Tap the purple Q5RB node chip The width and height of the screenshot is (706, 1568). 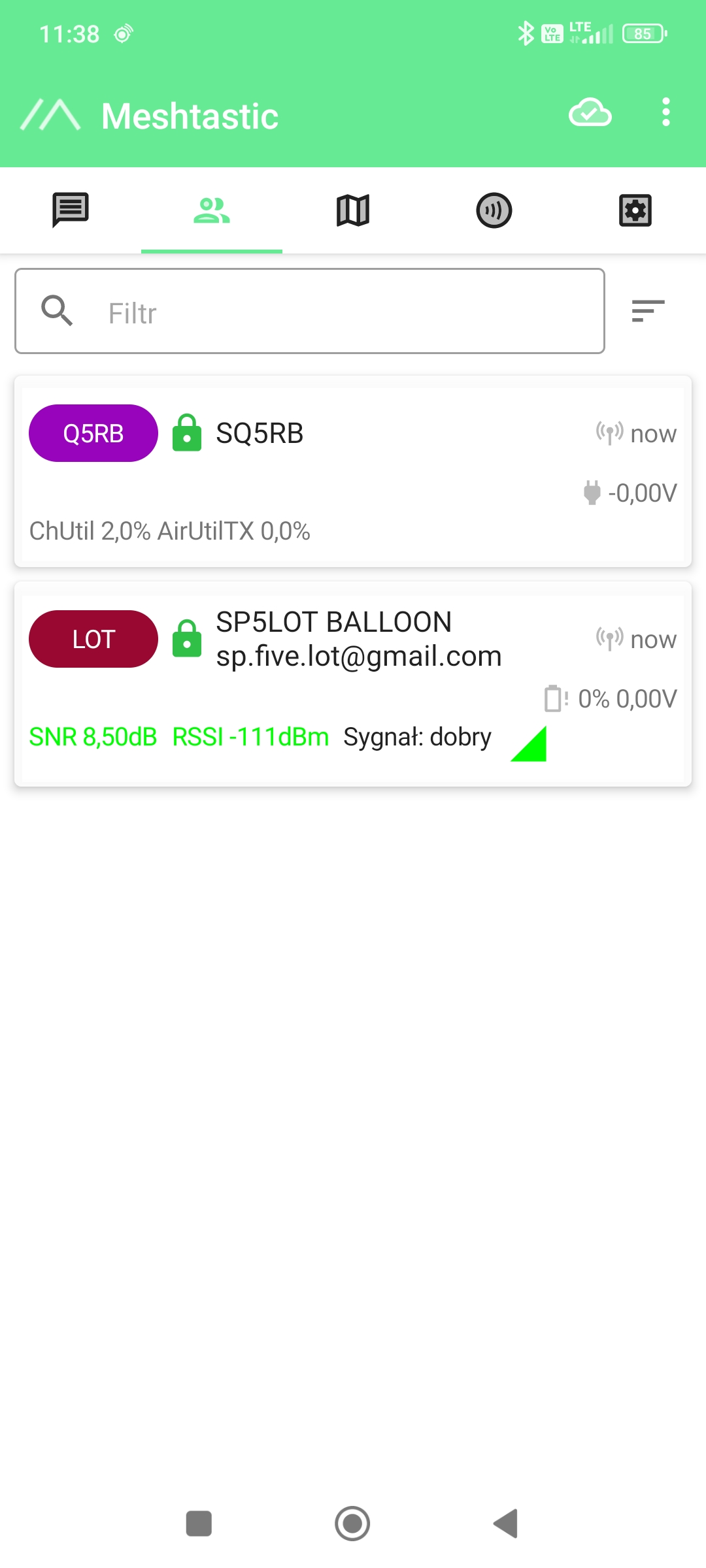(x=93, y=433)
